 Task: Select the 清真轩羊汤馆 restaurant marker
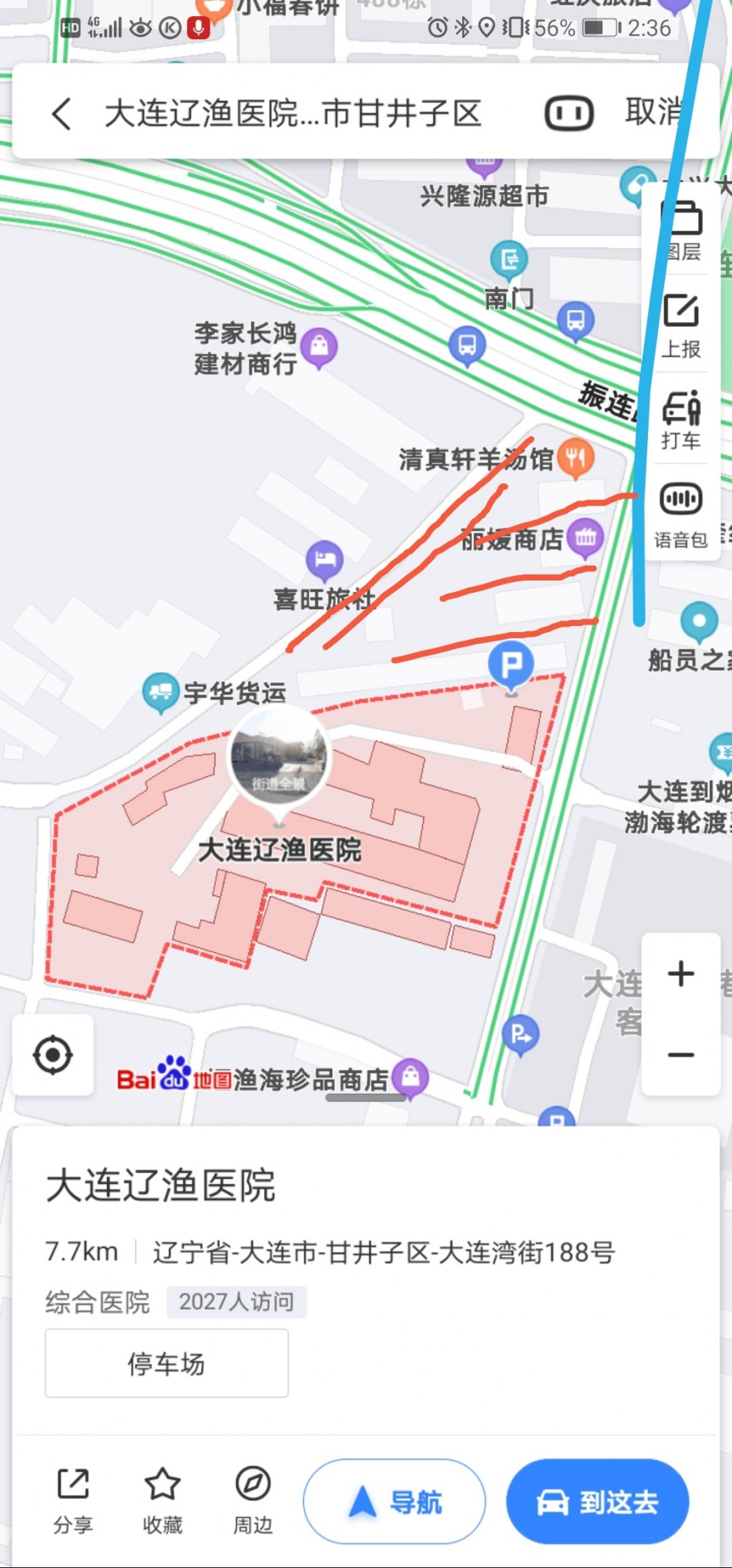[x=576, y=456]
